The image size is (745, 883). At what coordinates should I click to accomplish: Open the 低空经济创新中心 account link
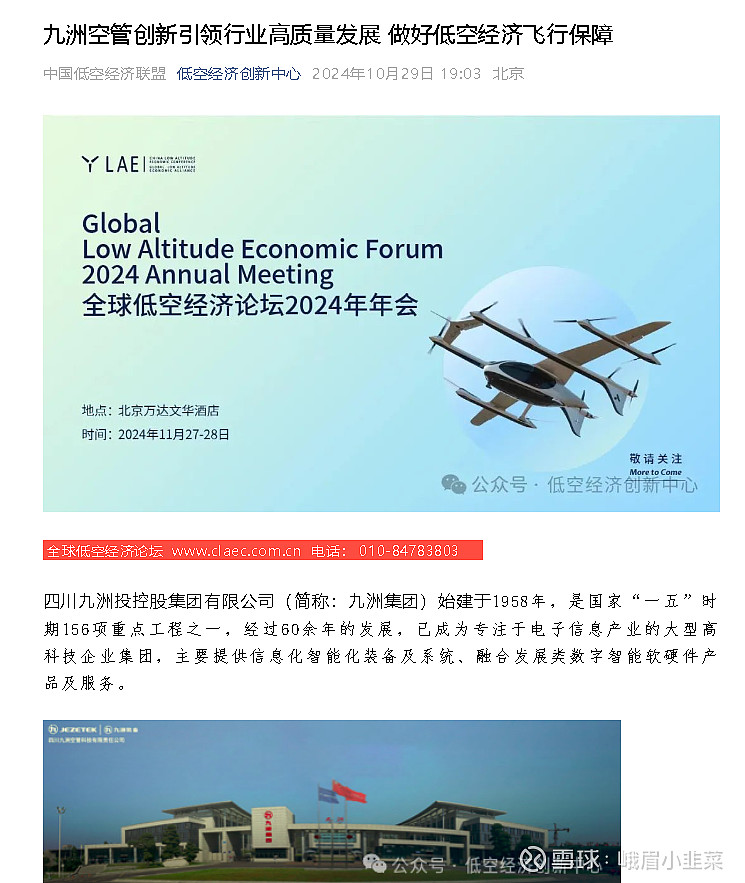238,74
